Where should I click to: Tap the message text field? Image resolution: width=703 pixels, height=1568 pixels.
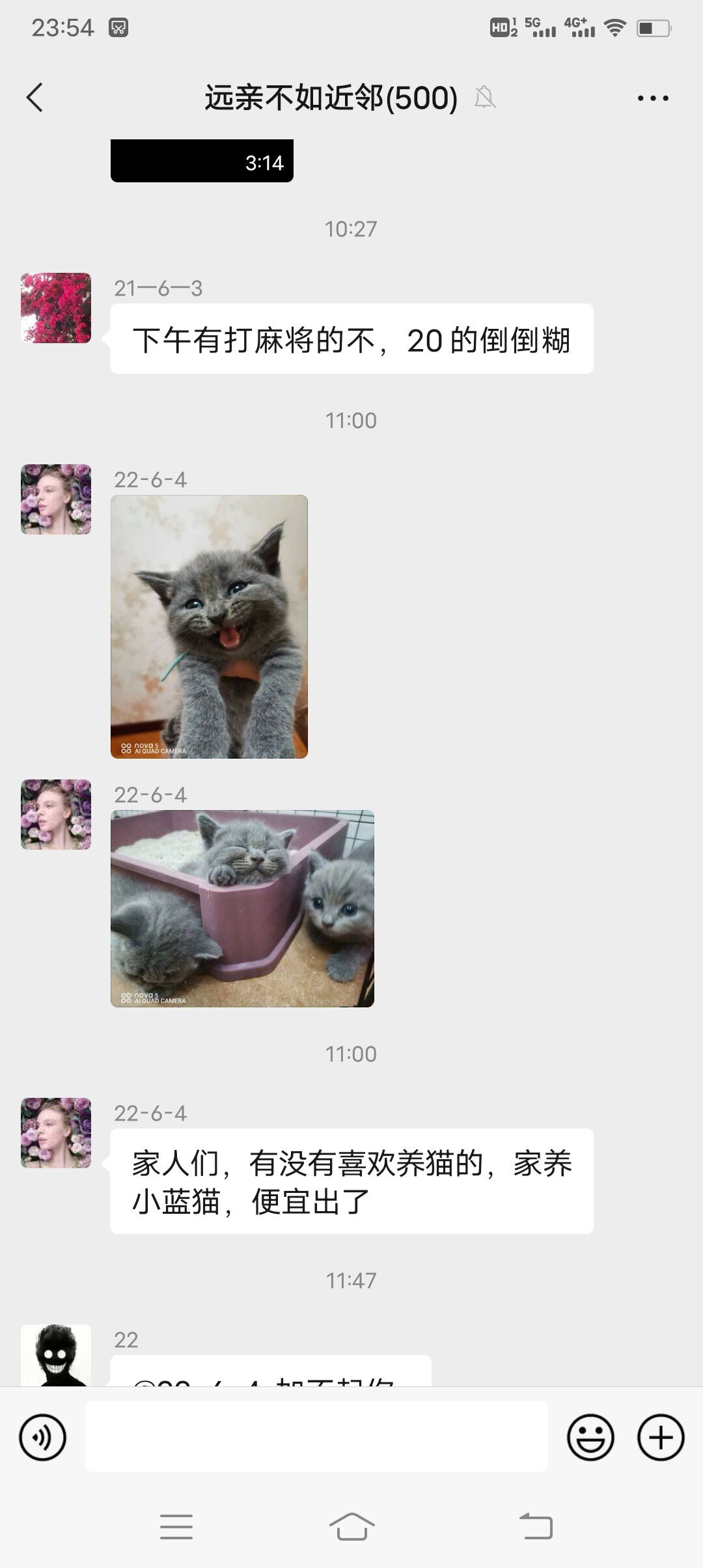pos(316,1436)
